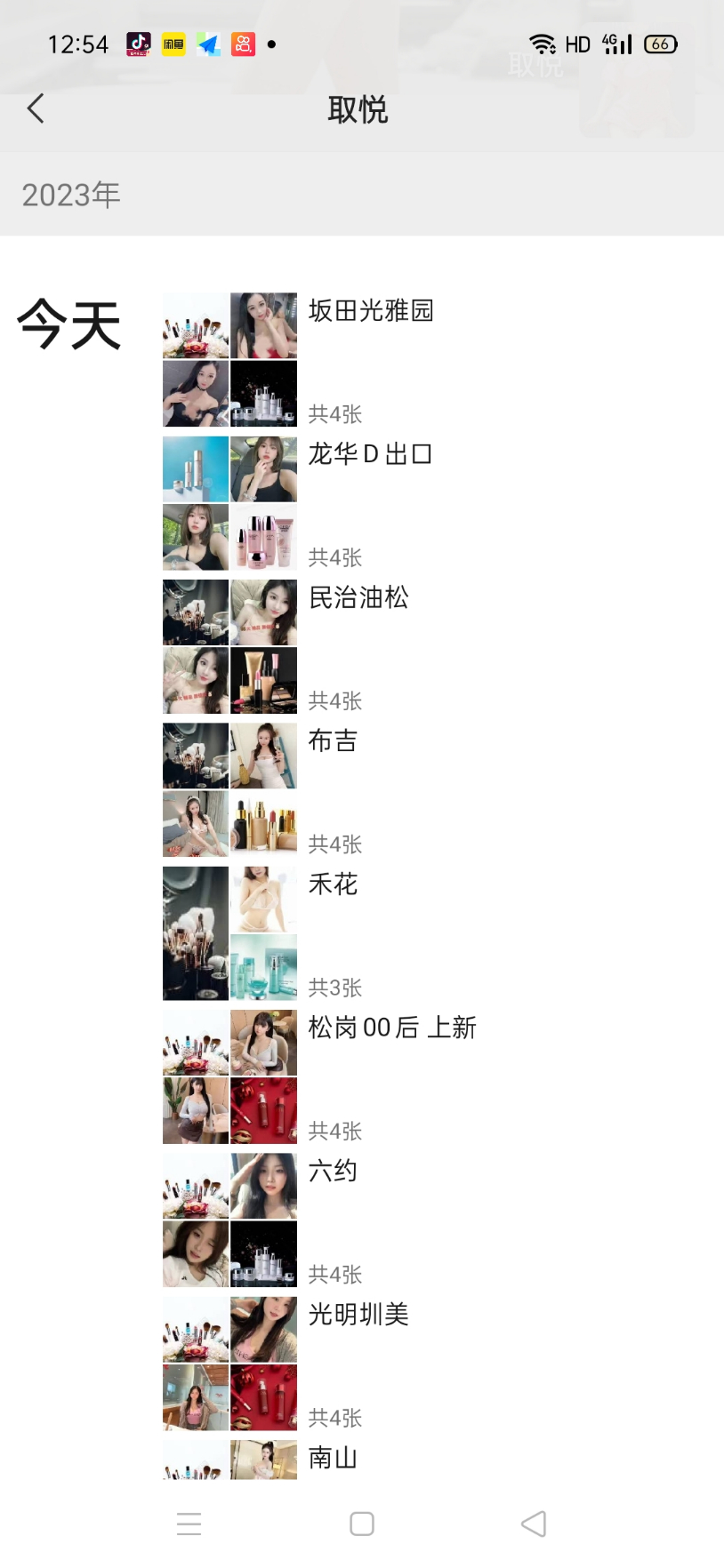Select the Telegram icon in the status bar

pos(208,44)
